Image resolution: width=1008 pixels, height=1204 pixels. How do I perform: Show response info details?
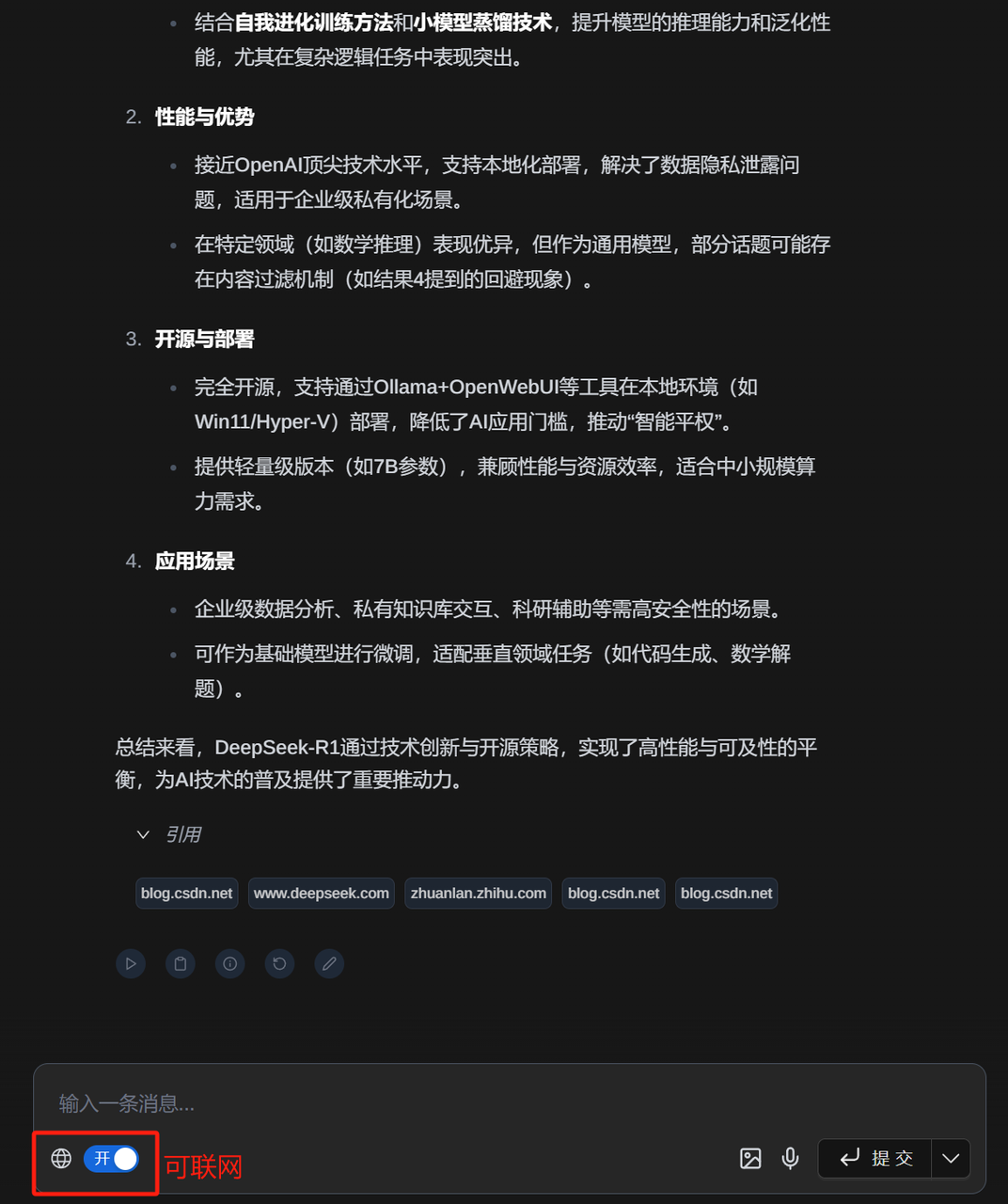click(230, 963)
